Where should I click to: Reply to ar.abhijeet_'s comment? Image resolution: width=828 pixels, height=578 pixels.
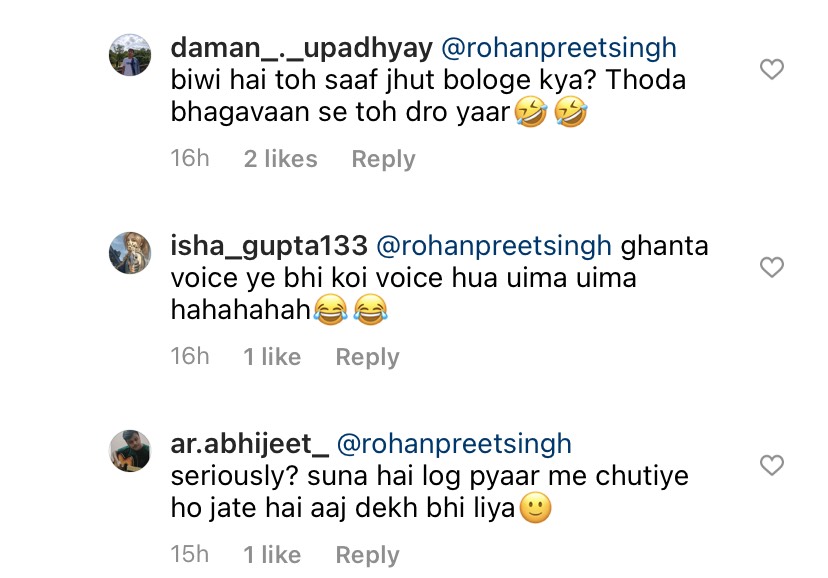coord(367,555)
